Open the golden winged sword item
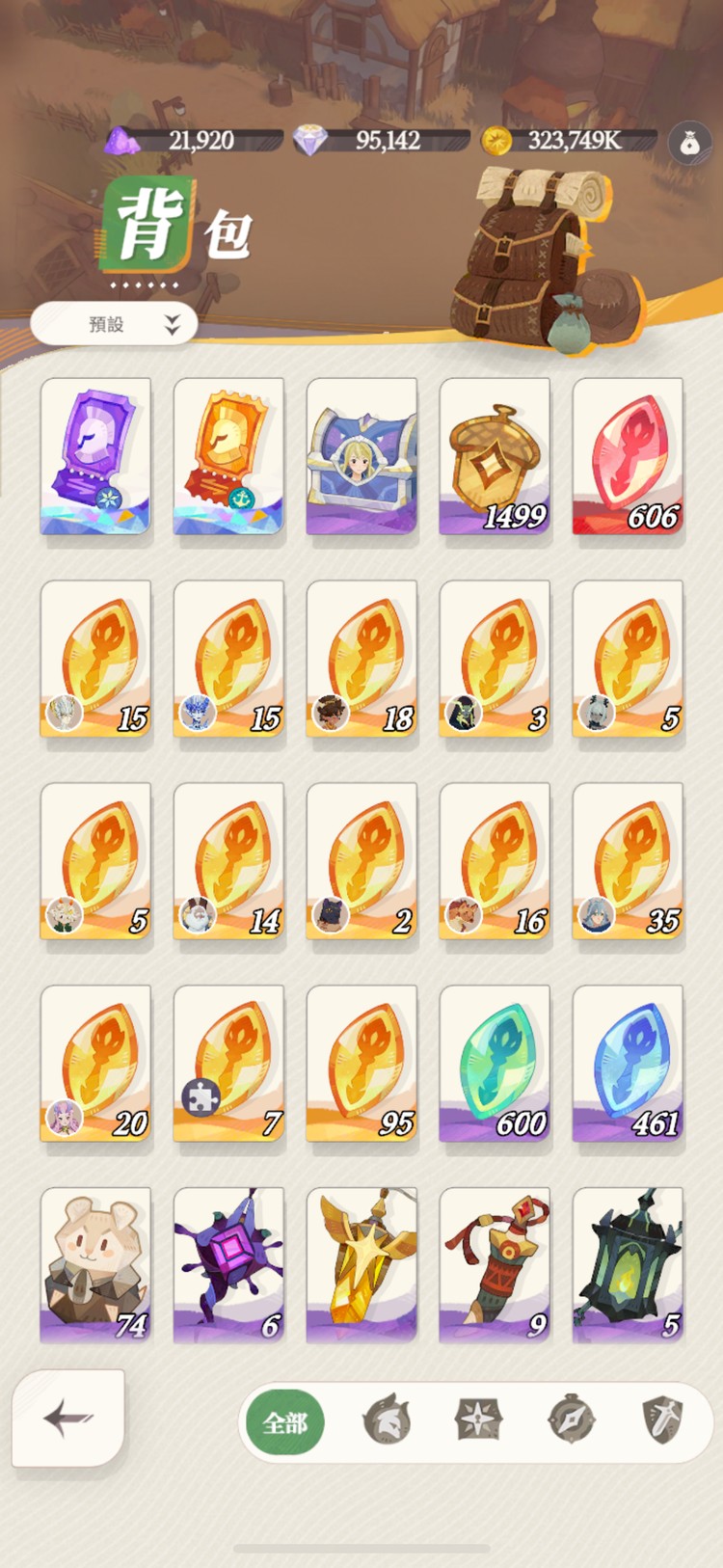Screen dimensions: 723x1568 (361, 1265)
